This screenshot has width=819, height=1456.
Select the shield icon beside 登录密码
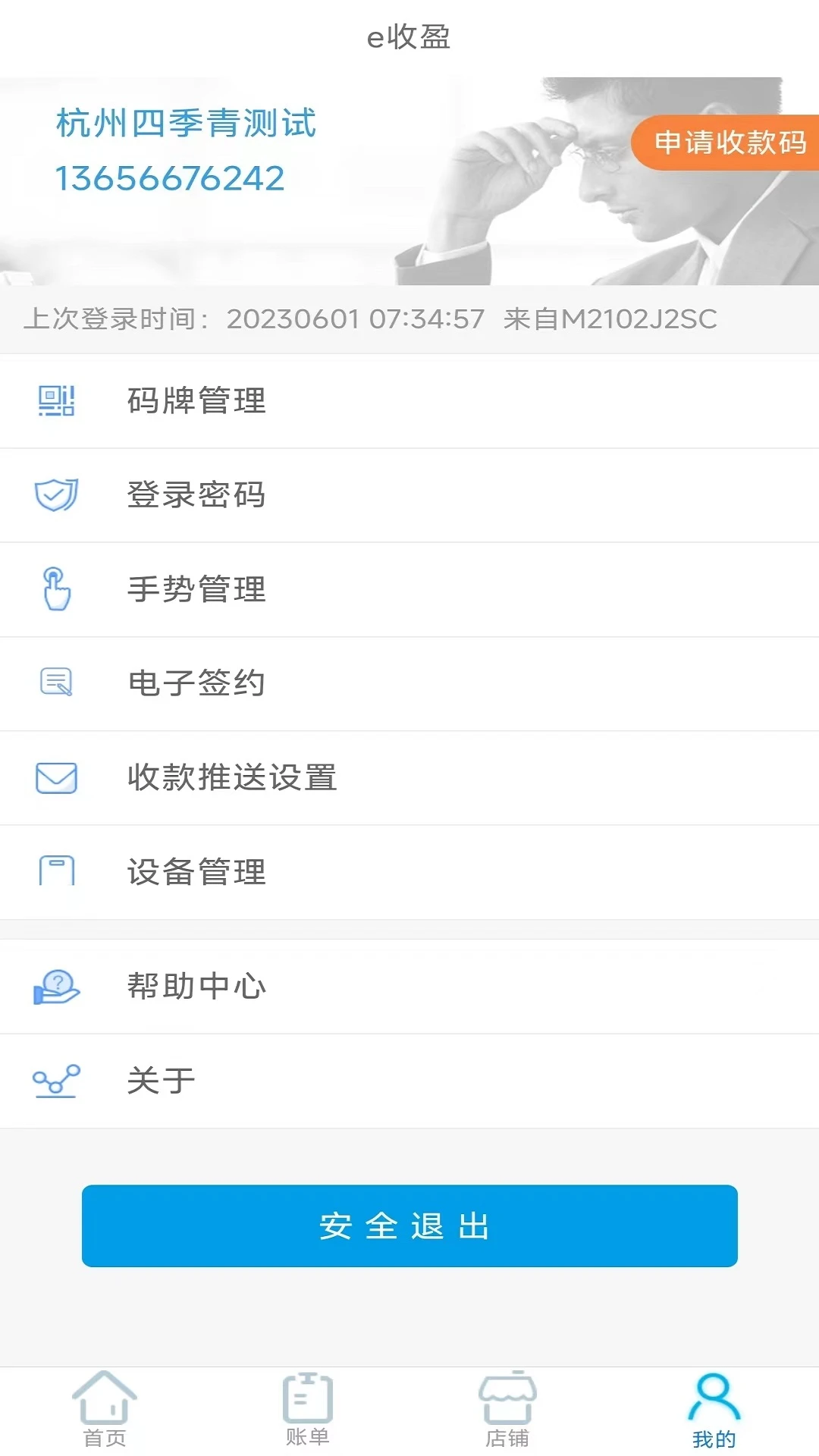55,495
